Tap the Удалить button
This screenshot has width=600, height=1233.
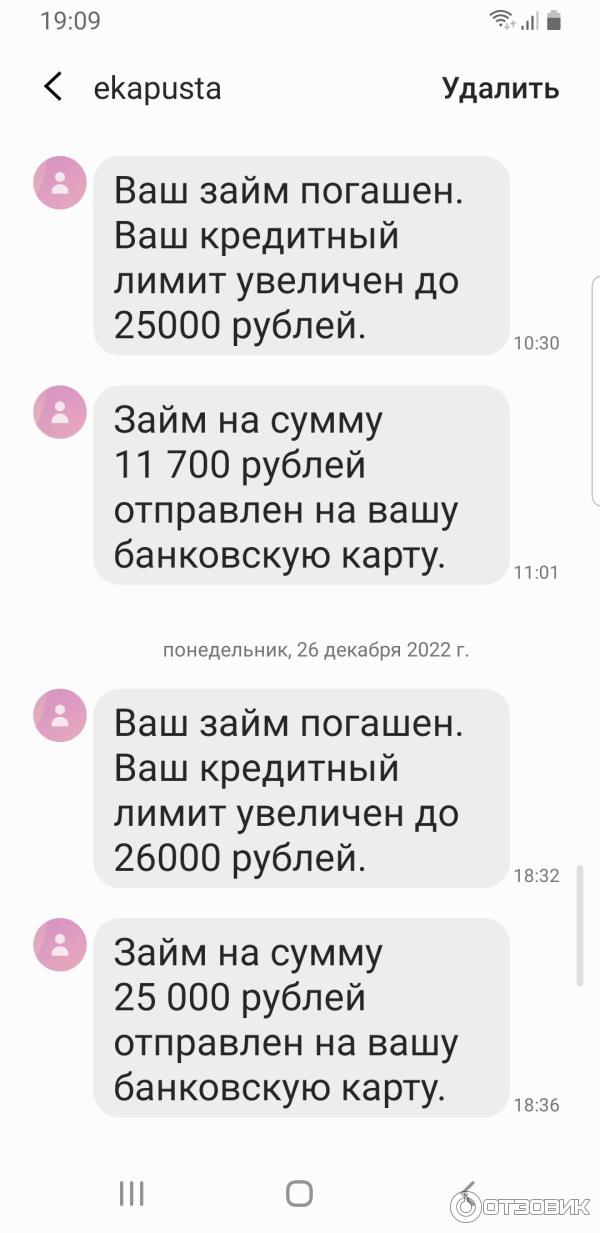(x=500, y=88)
